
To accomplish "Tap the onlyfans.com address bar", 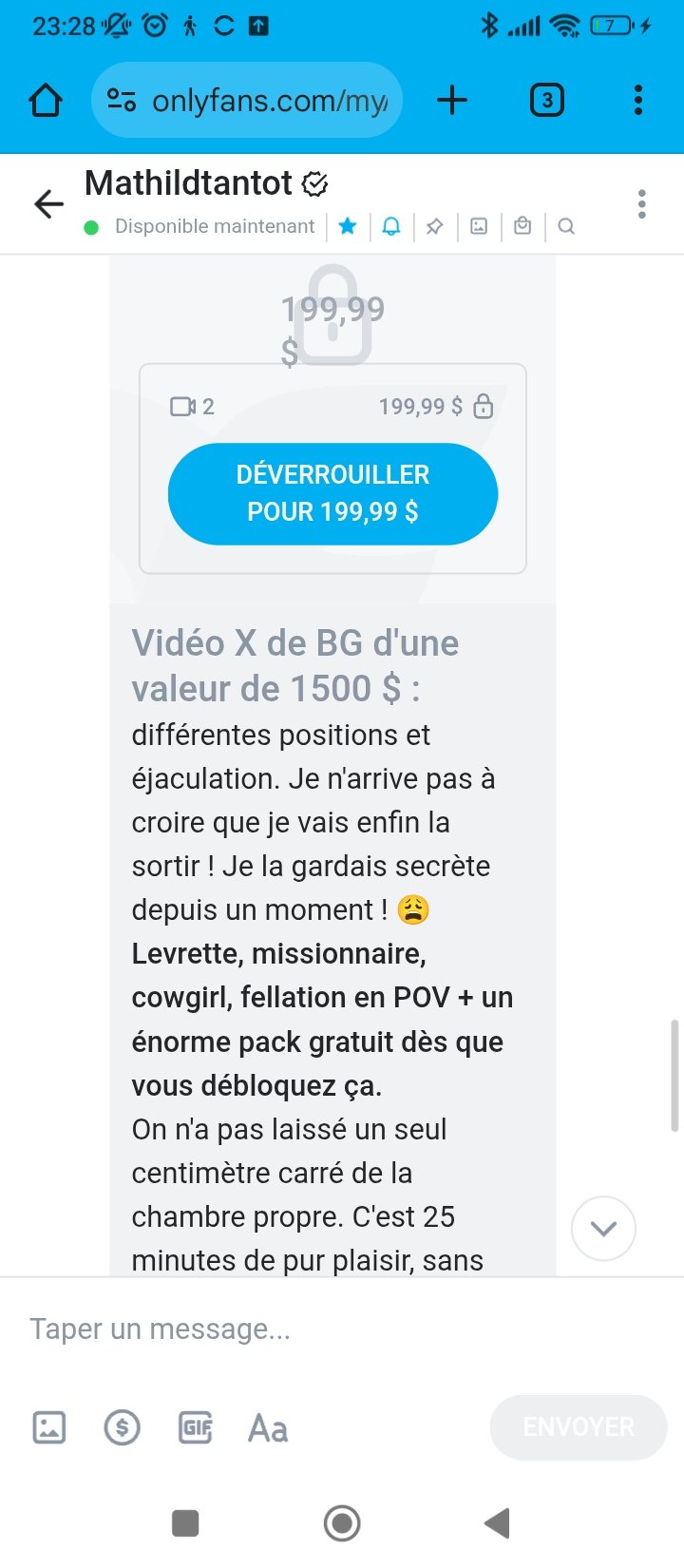I will coord(247,100).
